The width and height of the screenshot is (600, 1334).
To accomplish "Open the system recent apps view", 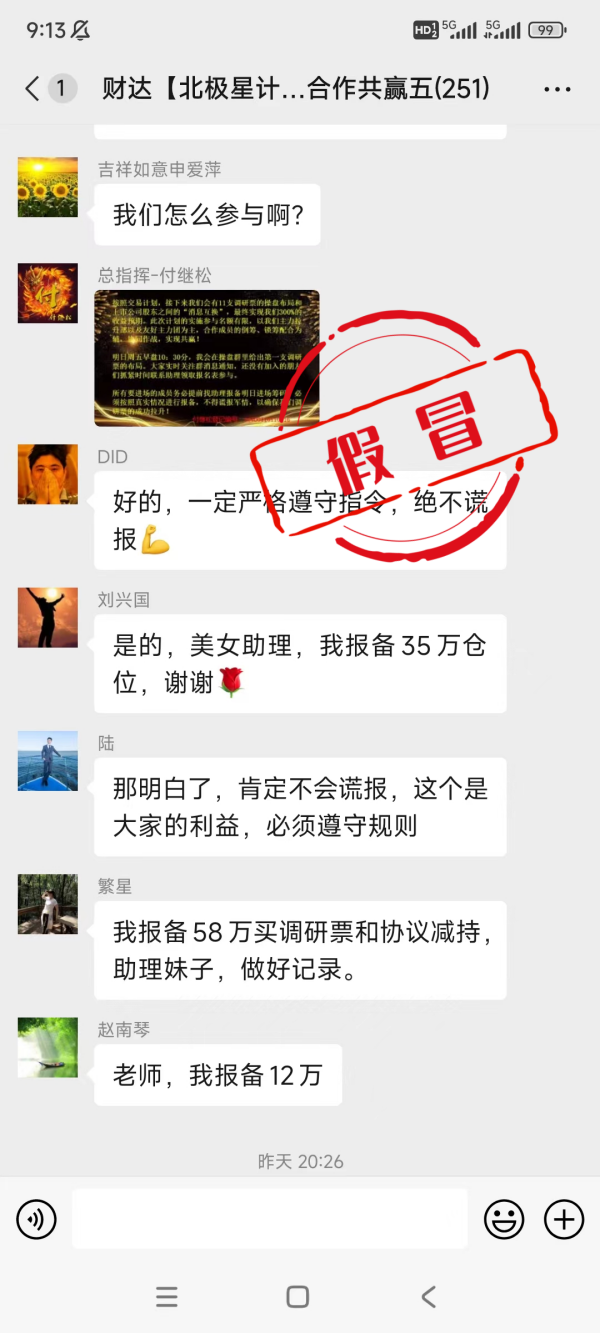I will tap(167, 1297).
